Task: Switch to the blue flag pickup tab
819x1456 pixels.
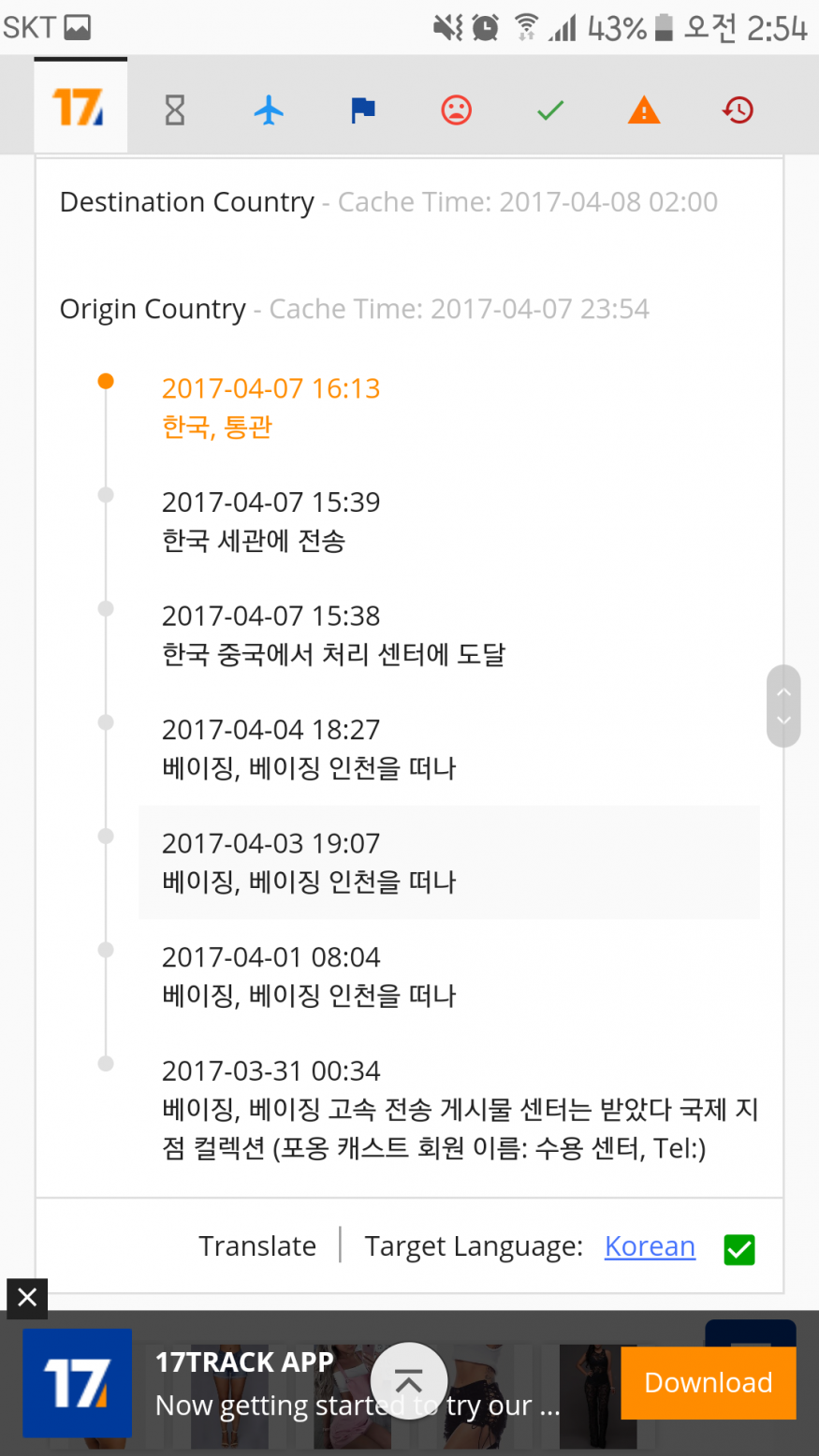Action: [x=362, y=110]
